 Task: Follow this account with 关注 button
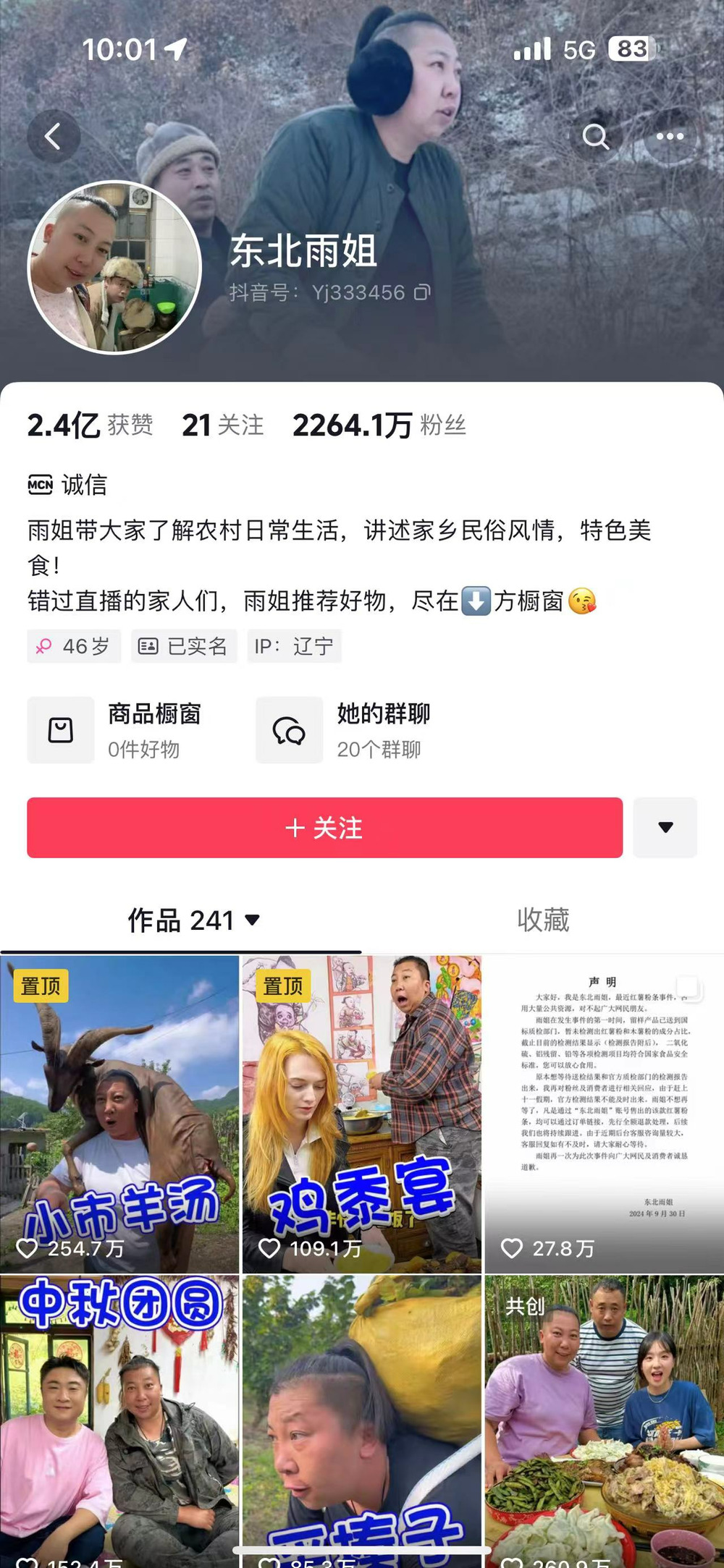click(324, 828)
